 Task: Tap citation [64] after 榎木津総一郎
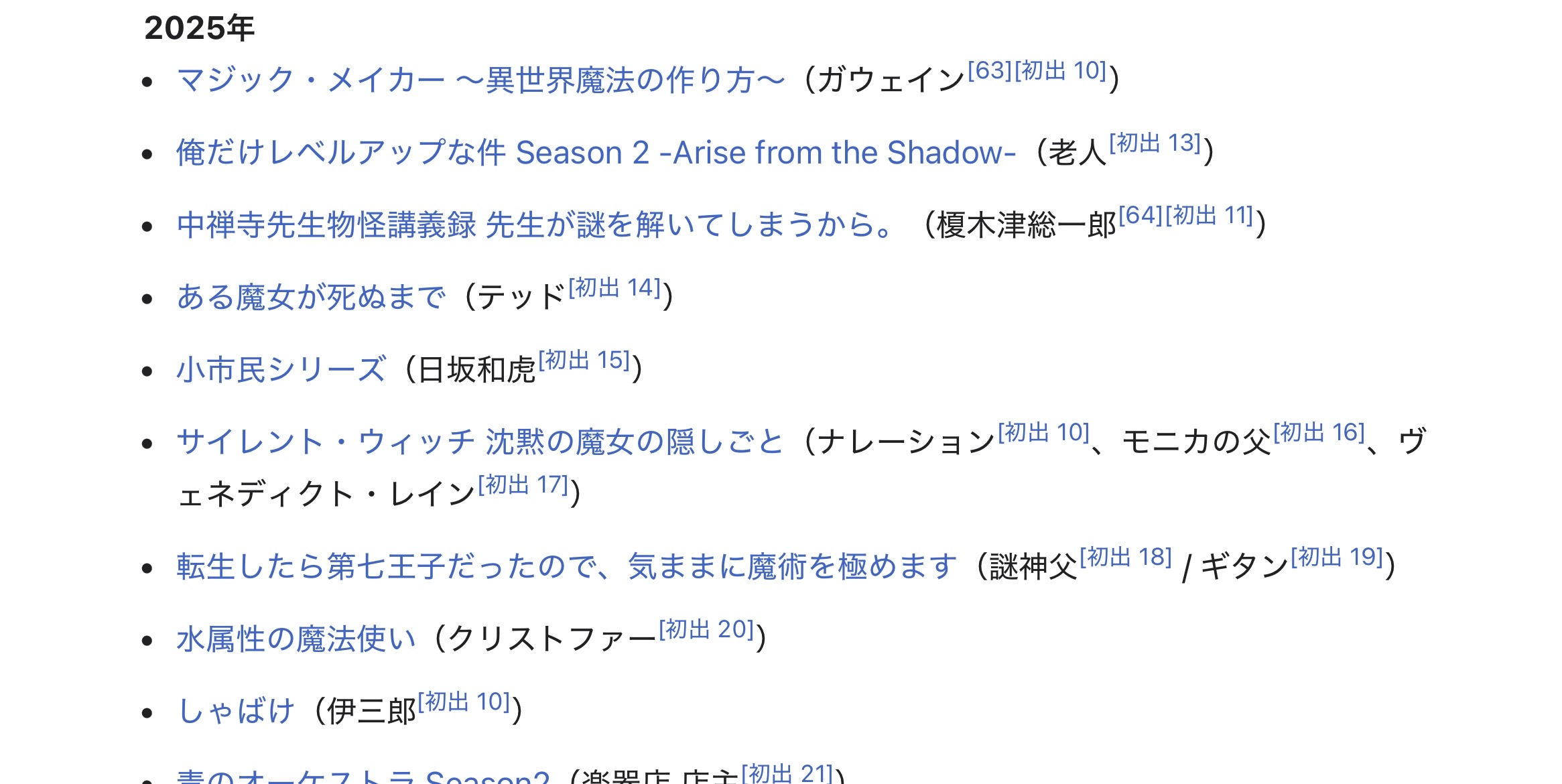click(x=1140, y=215)
